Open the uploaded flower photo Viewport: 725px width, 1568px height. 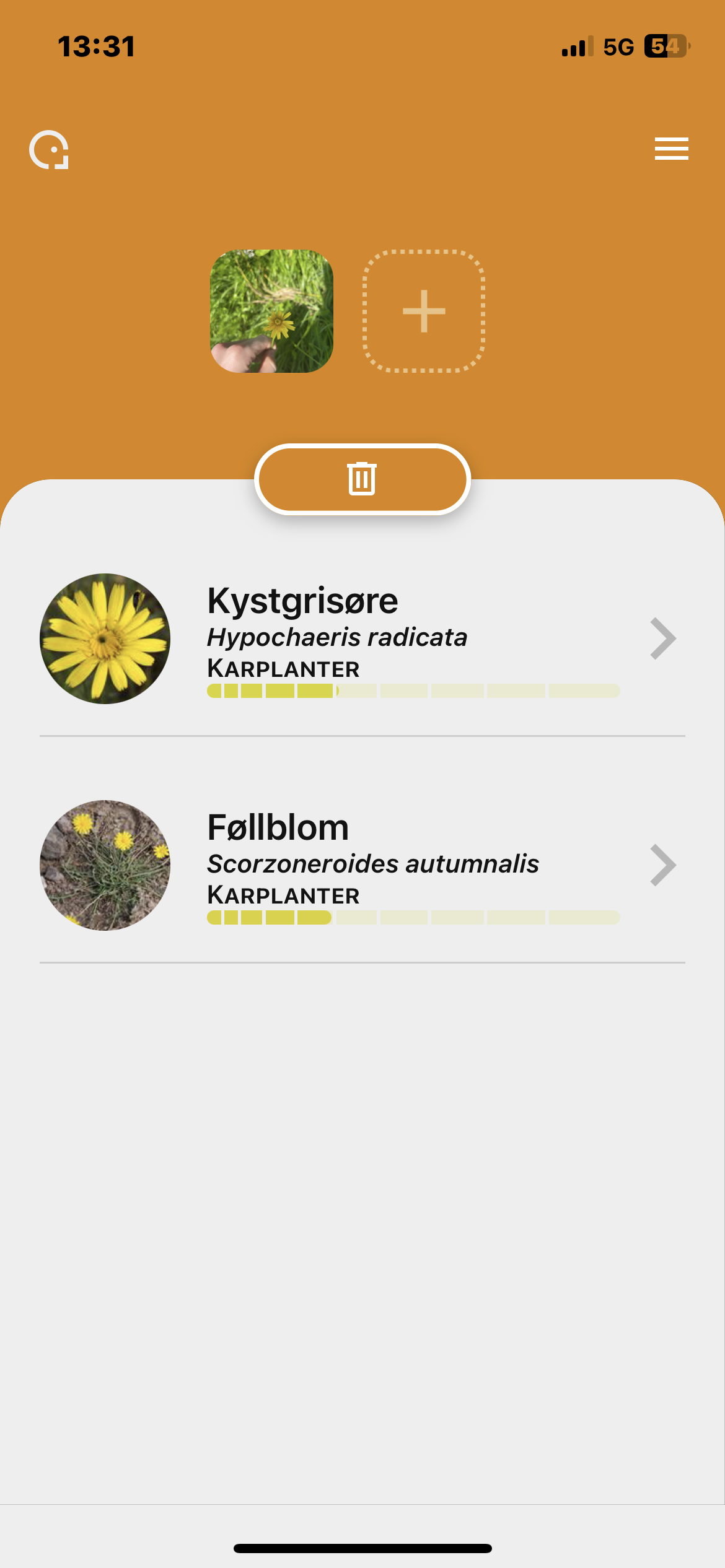[x=271, y=311]
